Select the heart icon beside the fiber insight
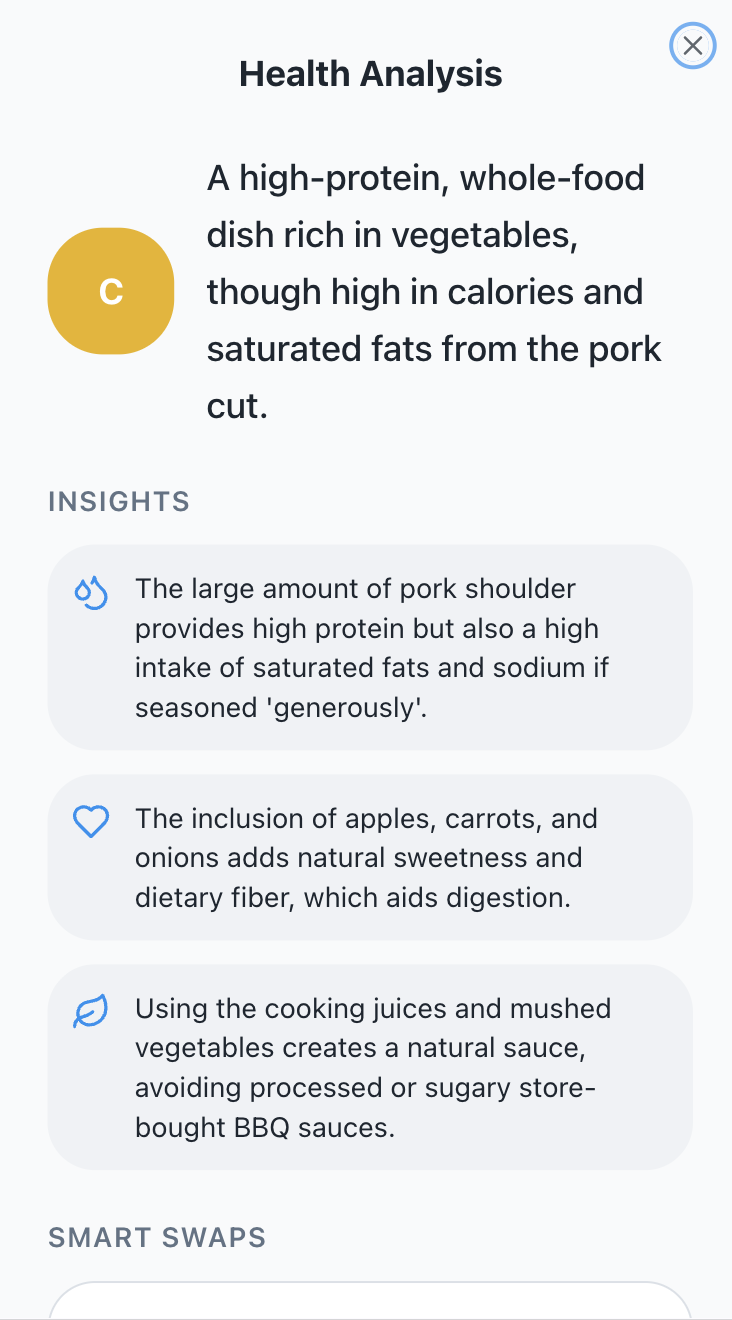732x1320 pixels. click(x=91, y=821)
